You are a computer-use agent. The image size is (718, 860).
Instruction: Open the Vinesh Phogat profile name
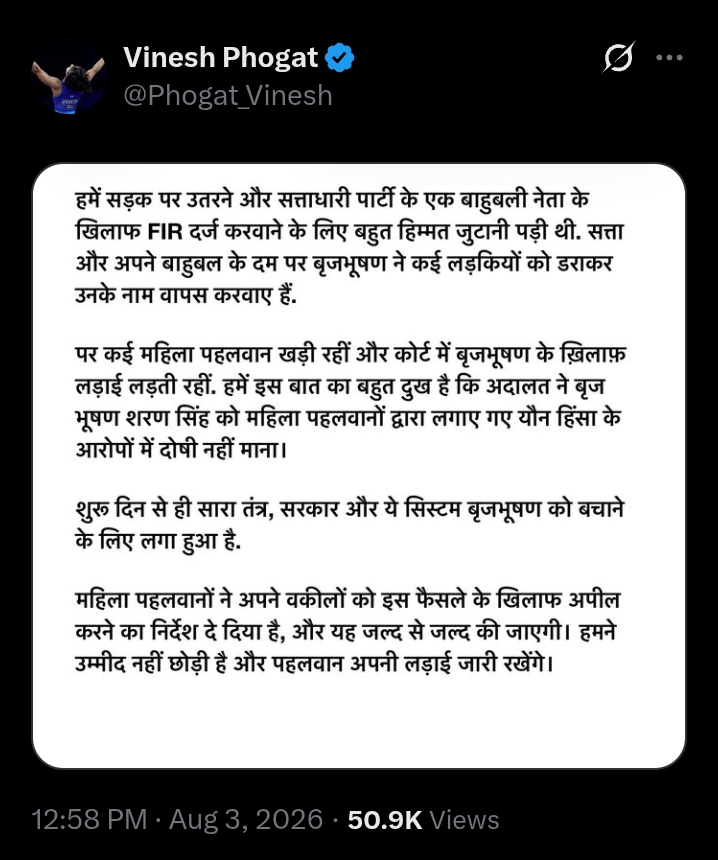click(221, 57)
